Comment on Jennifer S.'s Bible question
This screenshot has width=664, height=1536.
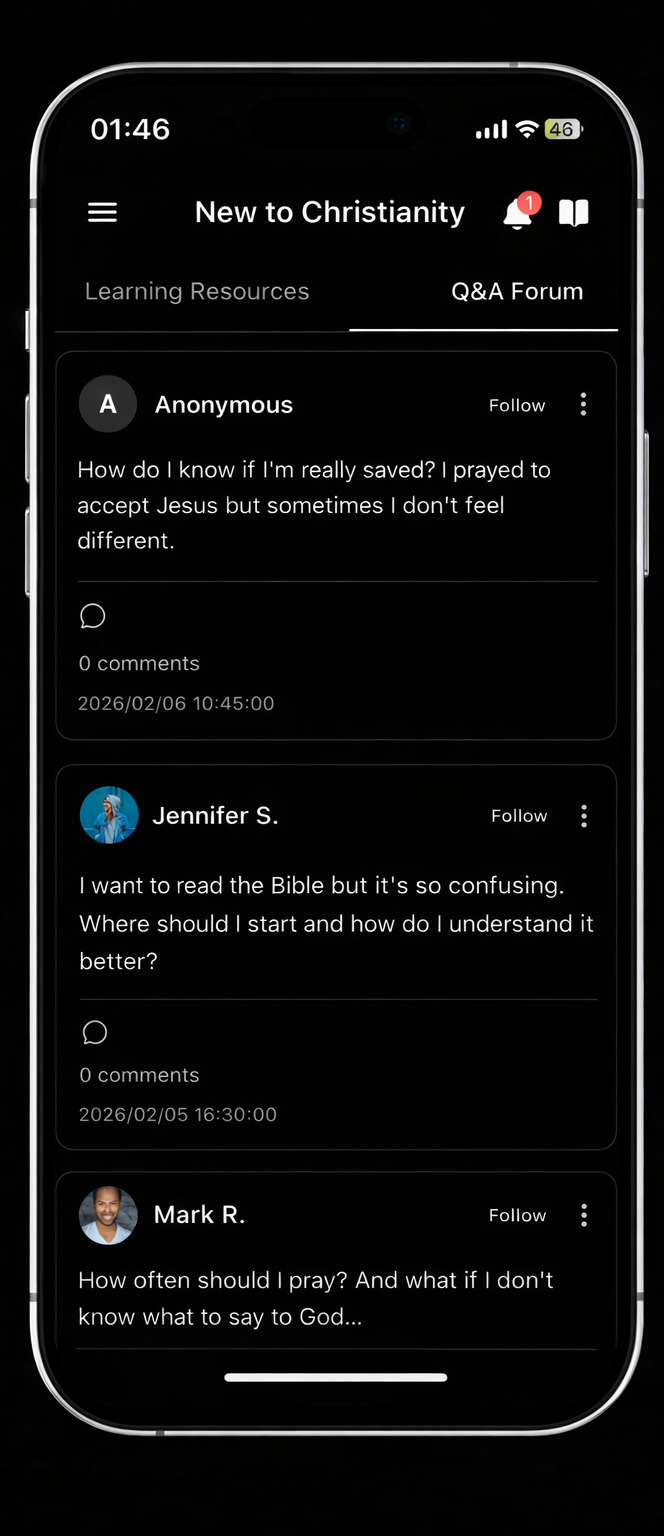95,1032
